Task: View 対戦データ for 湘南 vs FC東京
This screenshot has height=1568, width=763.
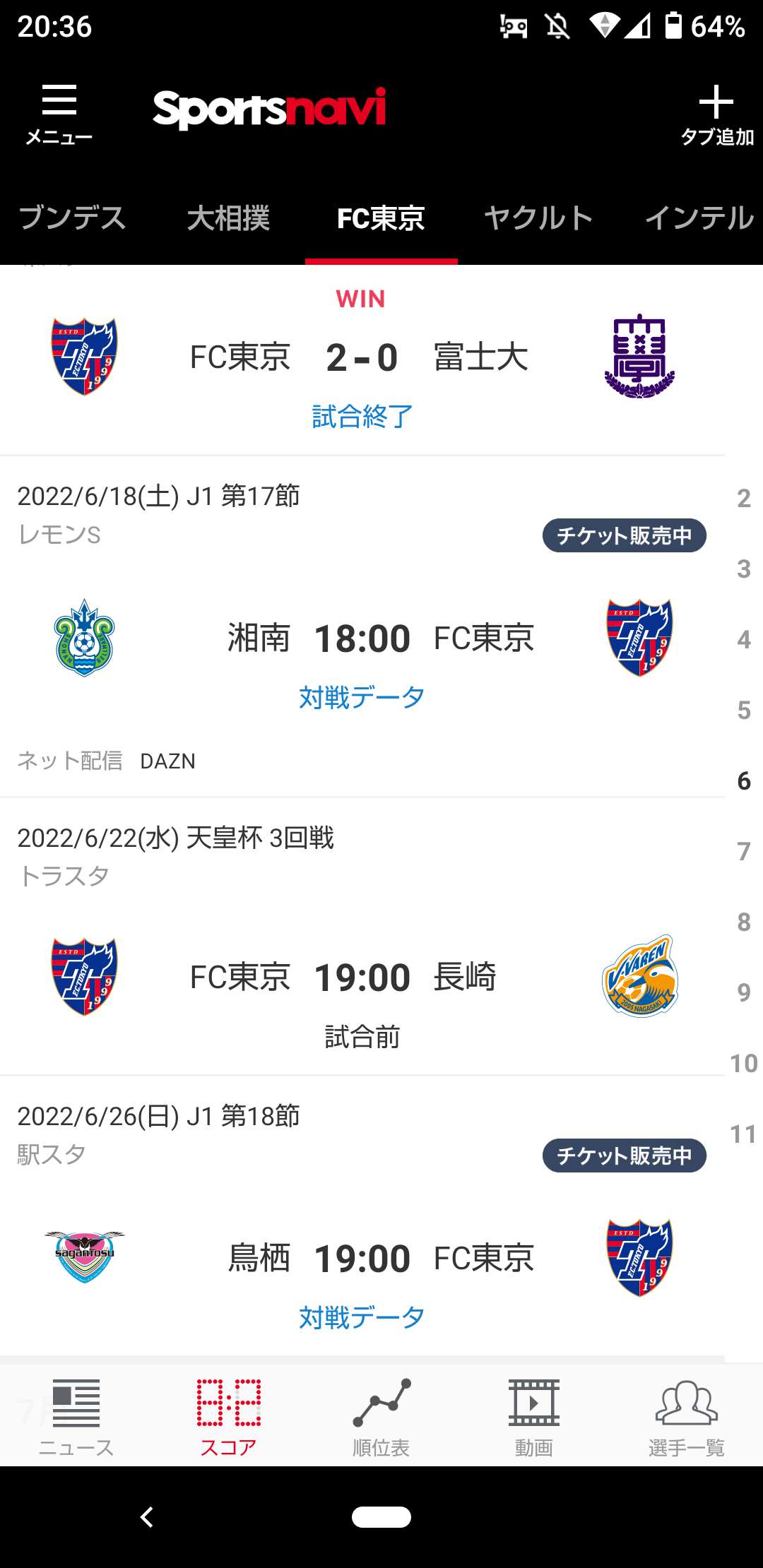Action: 362,698
